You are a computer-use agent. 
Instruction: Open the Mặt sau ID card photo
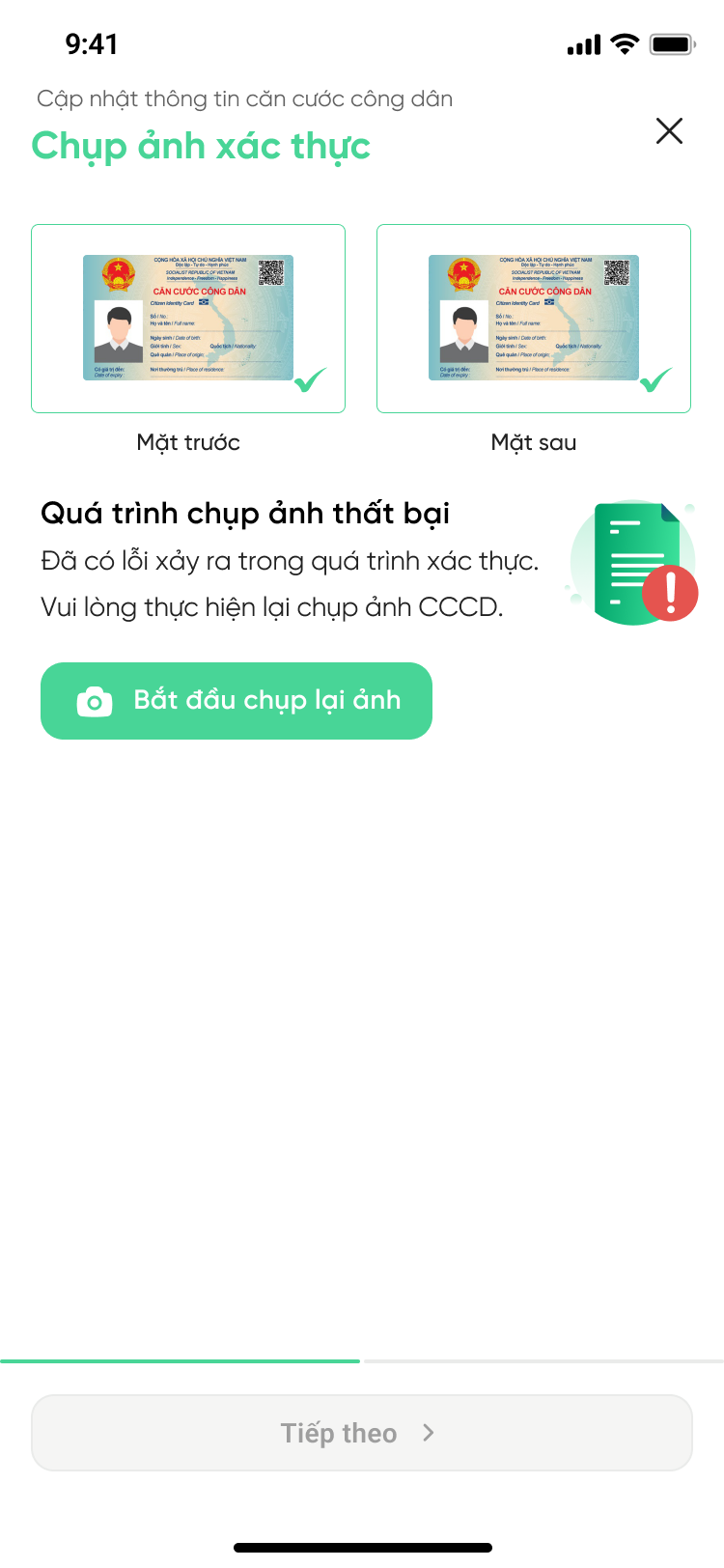(x=534, y=319)
